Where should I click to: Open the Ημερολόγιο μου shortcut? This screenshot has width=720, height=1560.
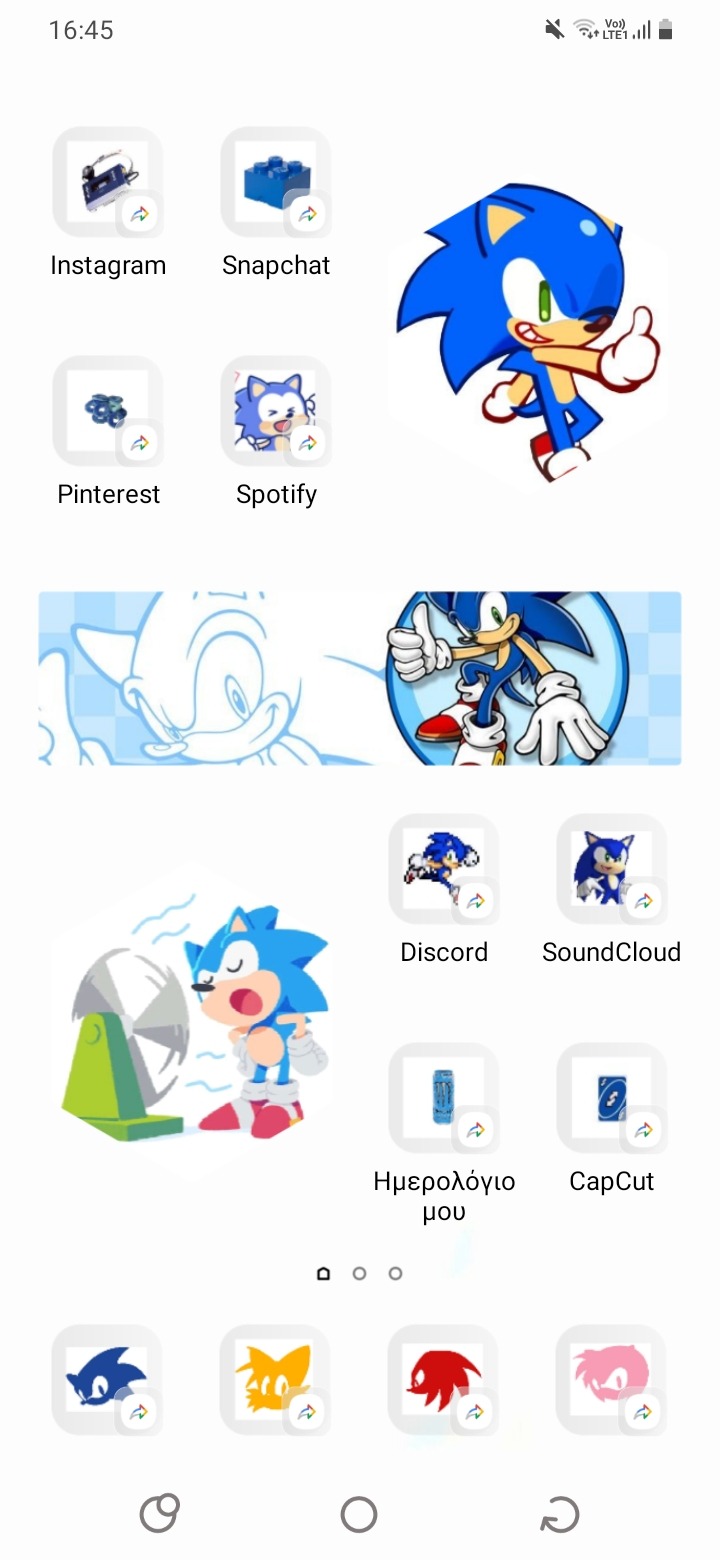pyautogui.click(x=443, y=1098)
